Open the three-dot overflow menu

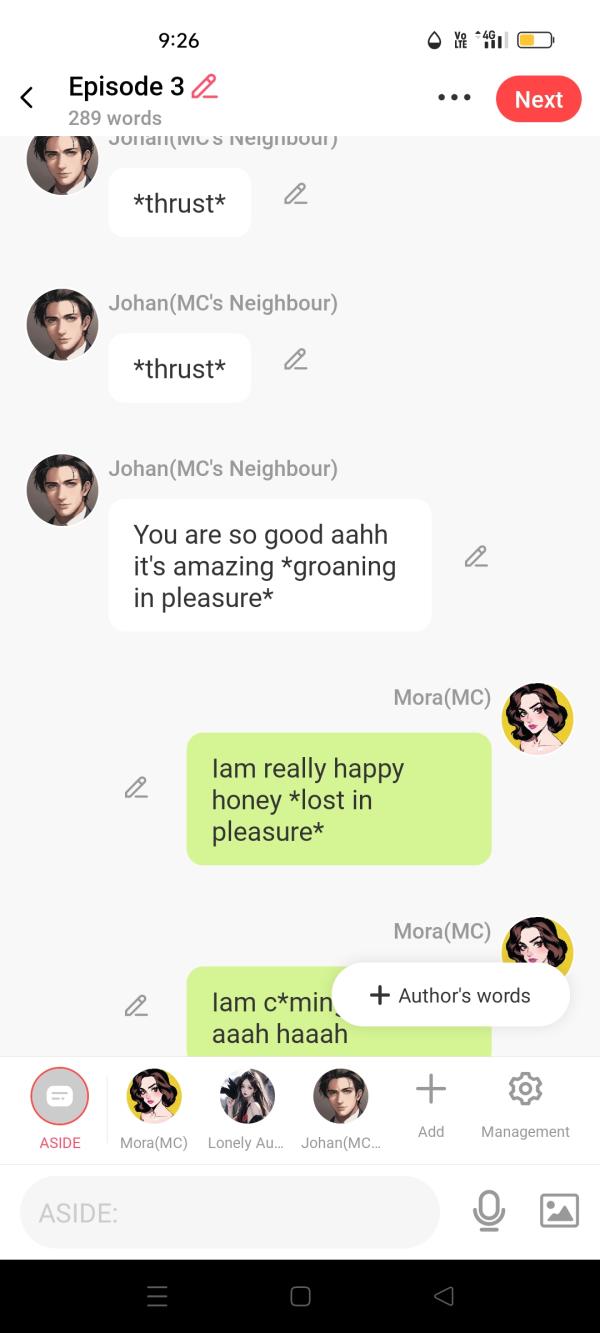pos(454,98)
